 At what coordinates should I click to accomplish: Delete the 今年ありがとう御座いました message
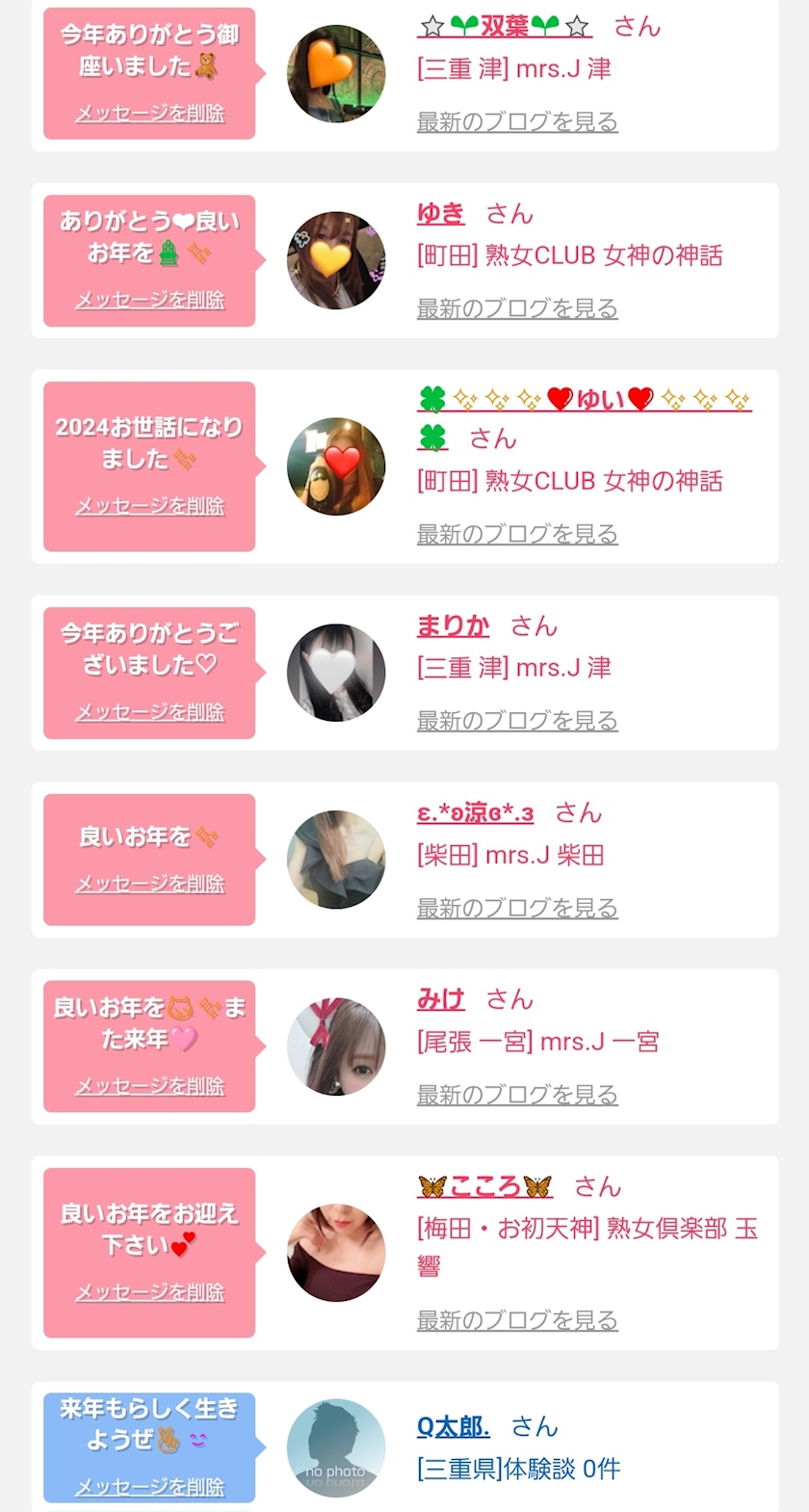click(149, 114)
